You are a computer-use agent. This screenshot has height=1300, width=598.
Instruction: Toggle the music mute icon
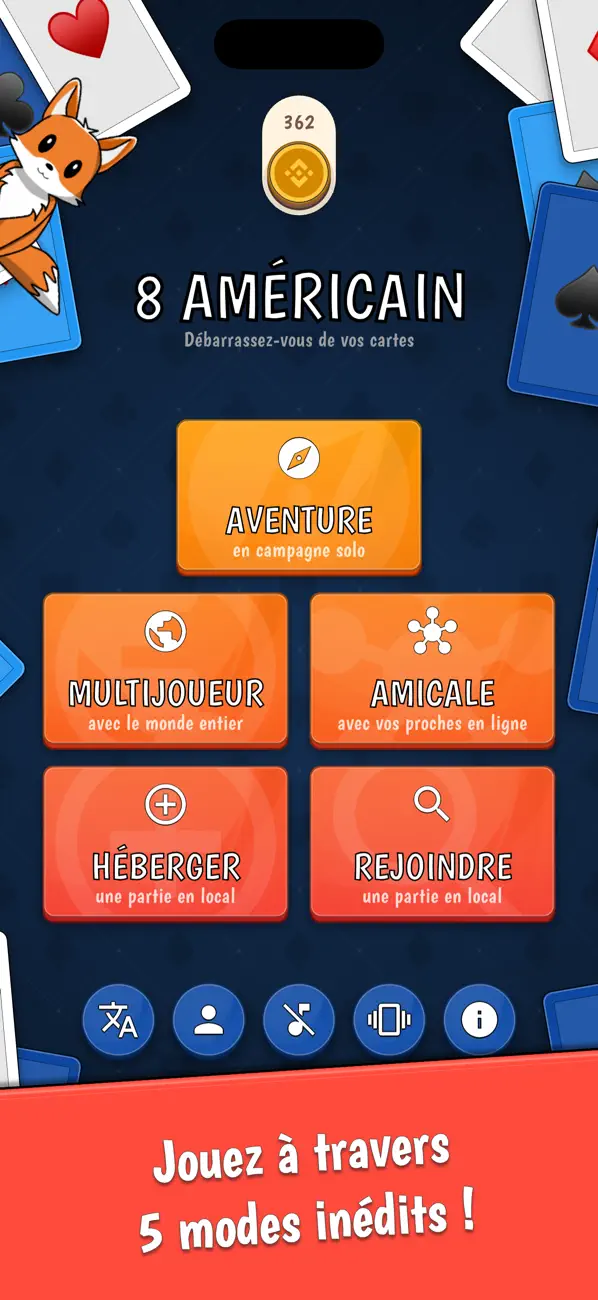299,1020
